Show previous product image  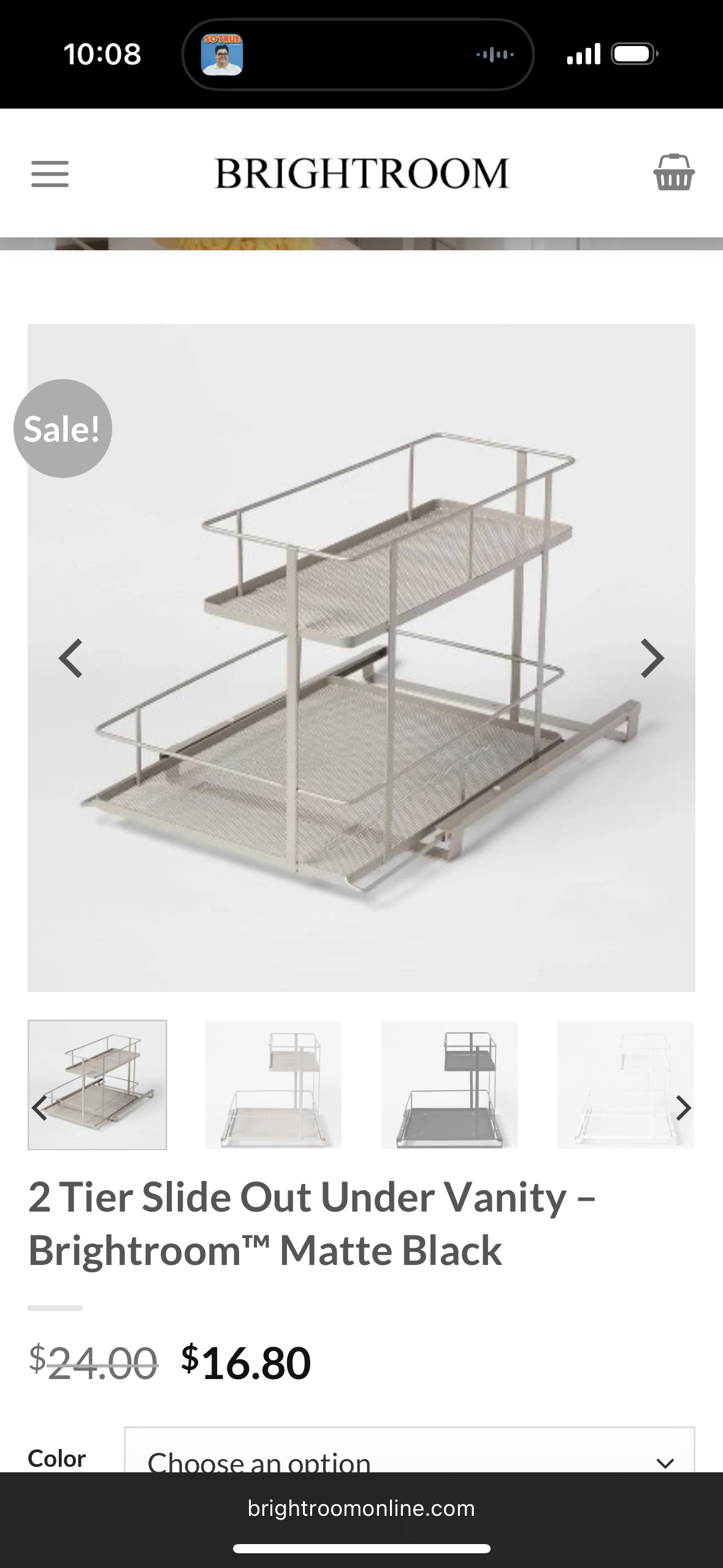click(71, 658)
